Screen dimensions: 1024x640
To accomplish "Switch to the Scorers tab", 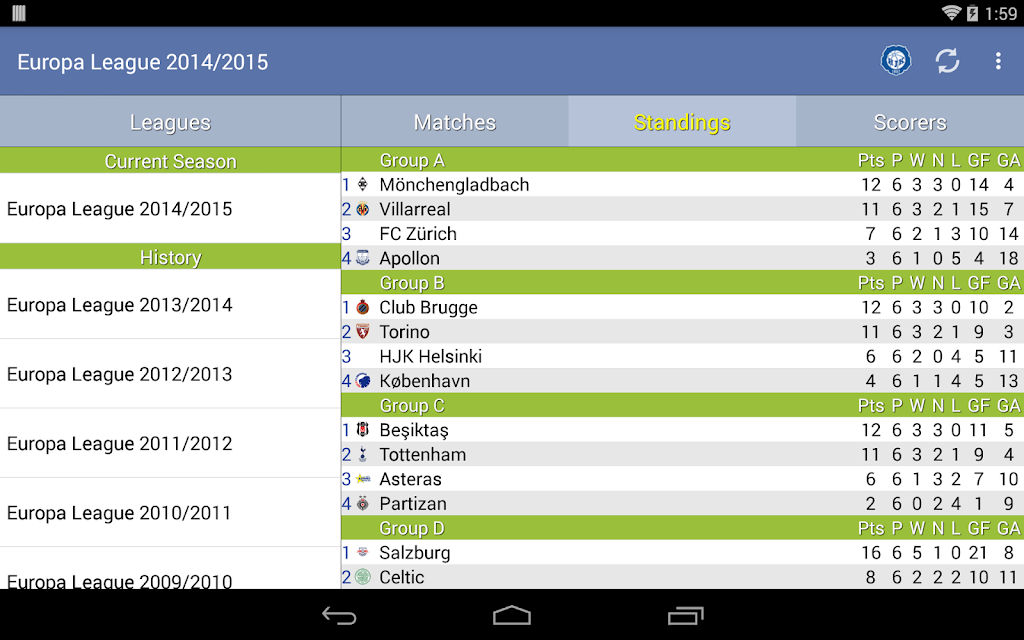I will pos(910,122).
